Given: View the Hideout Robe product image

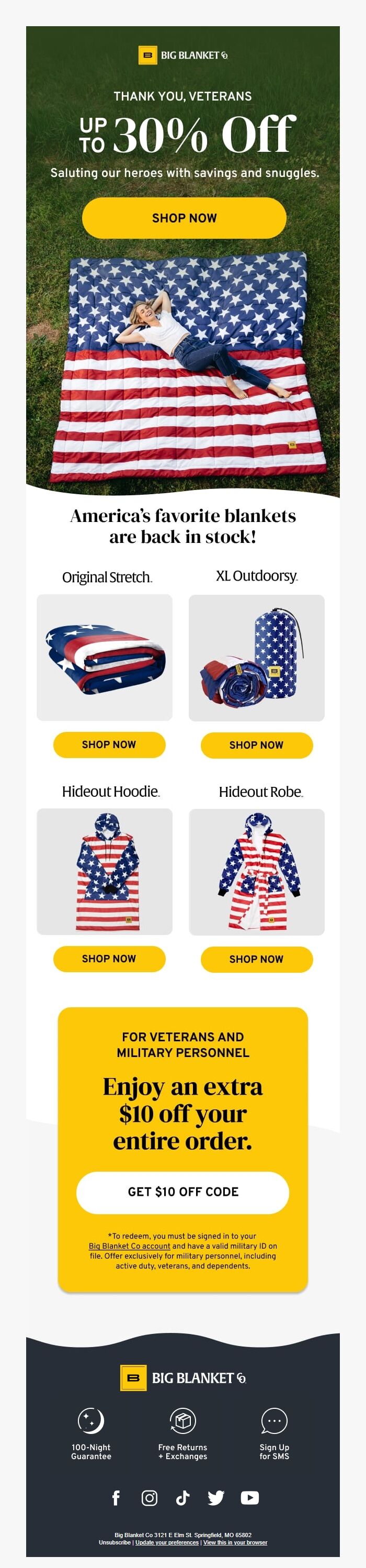Looking at the screenshot, I should pos(256,872).
